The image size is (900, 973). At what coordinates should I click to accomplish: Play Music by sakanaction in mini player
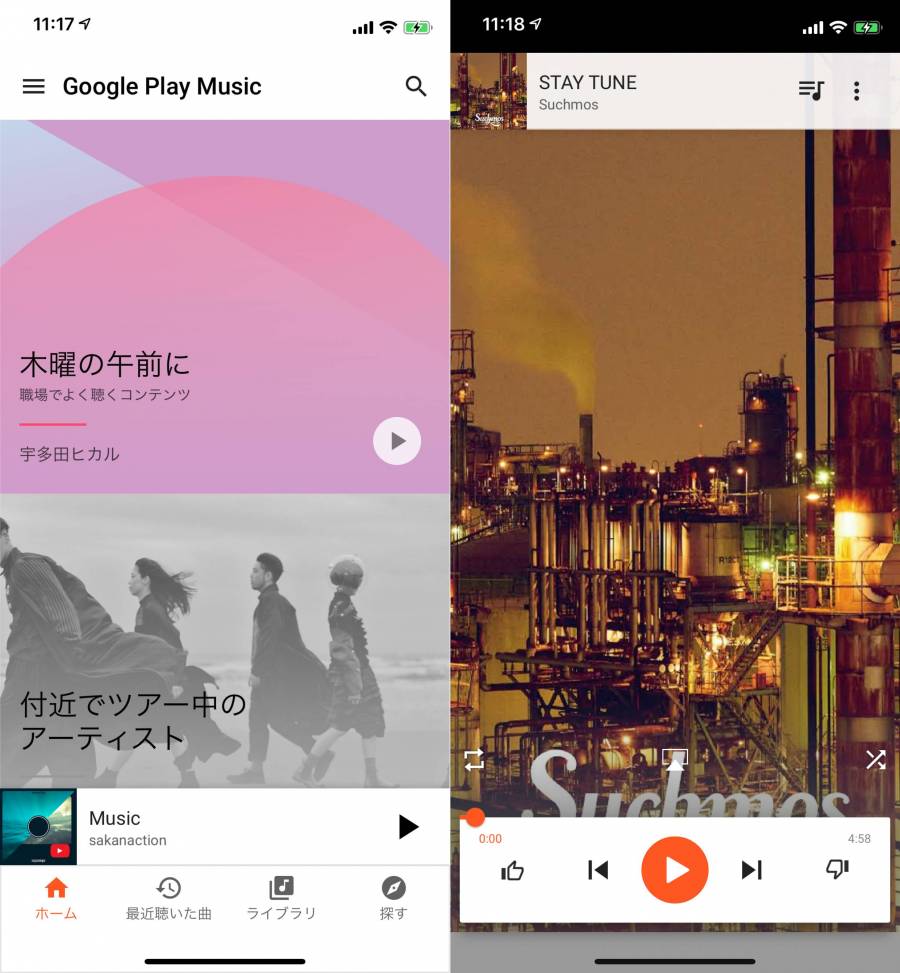pos(407,827)
